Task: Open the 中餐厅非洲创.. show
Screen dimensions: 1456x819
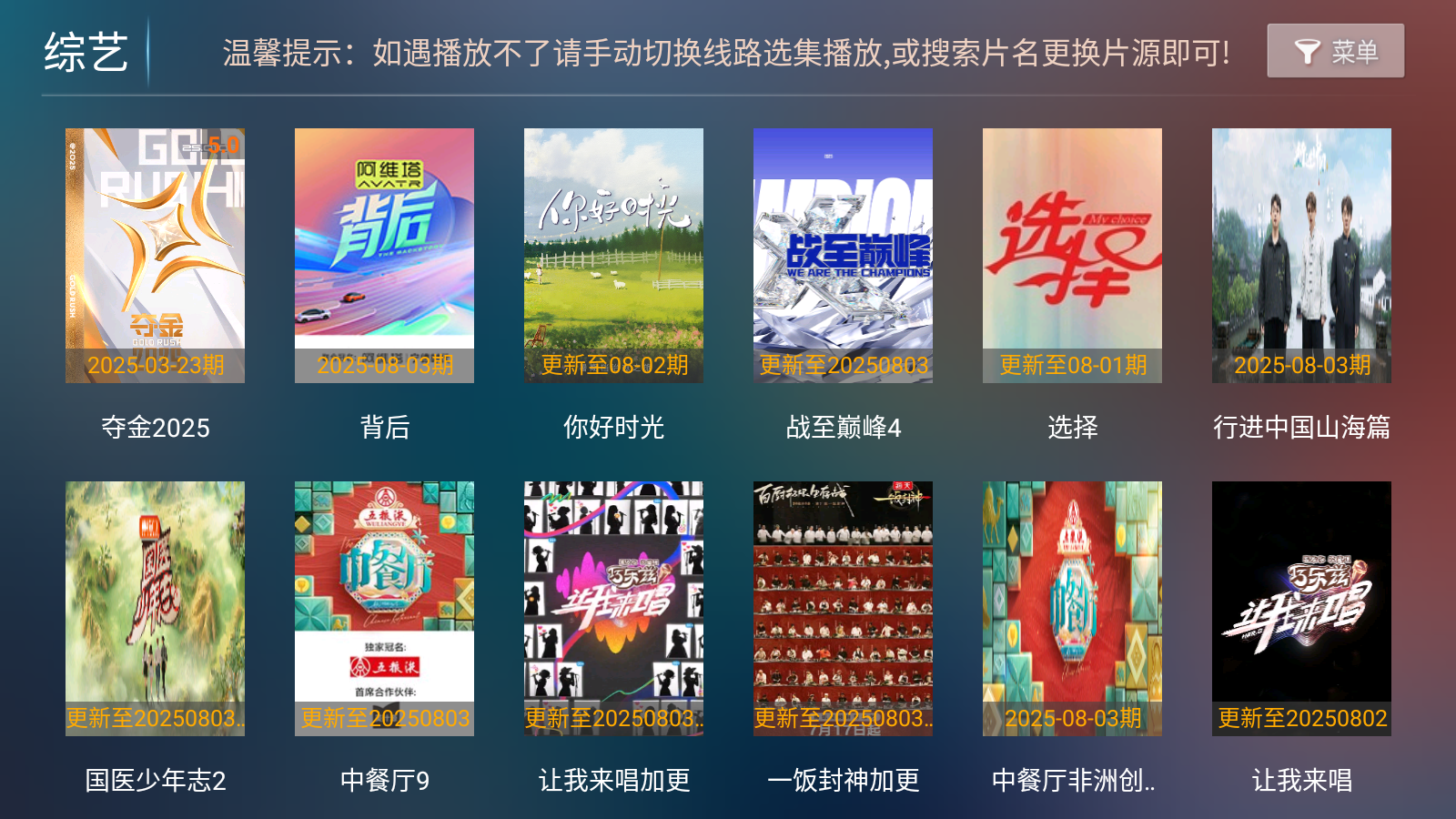Action: click(x=1072, y=609)
